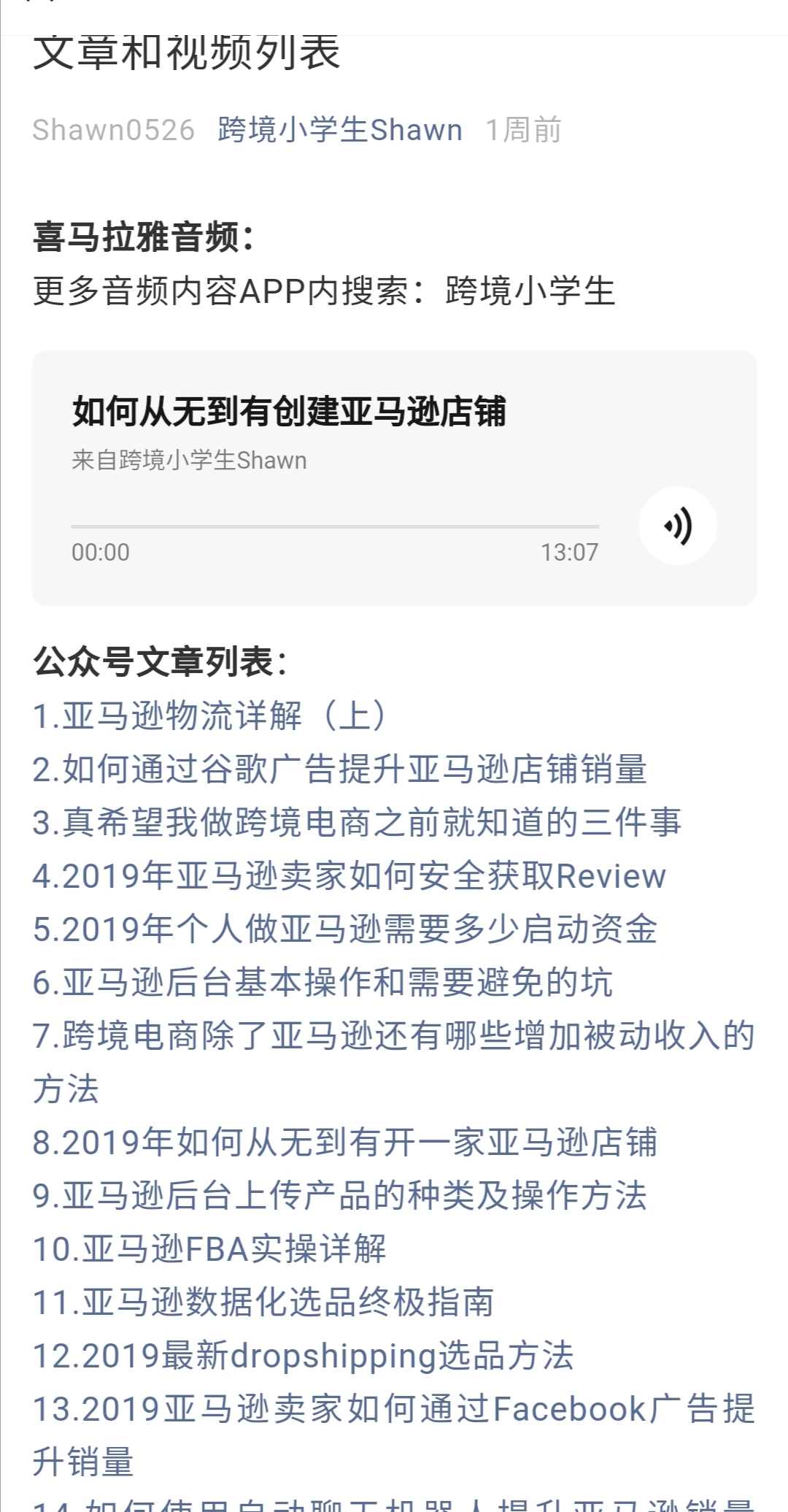788x1512 pixels.
Task: Read article 7 about 增加被动收入的方法
Action: coord(394,1062)
